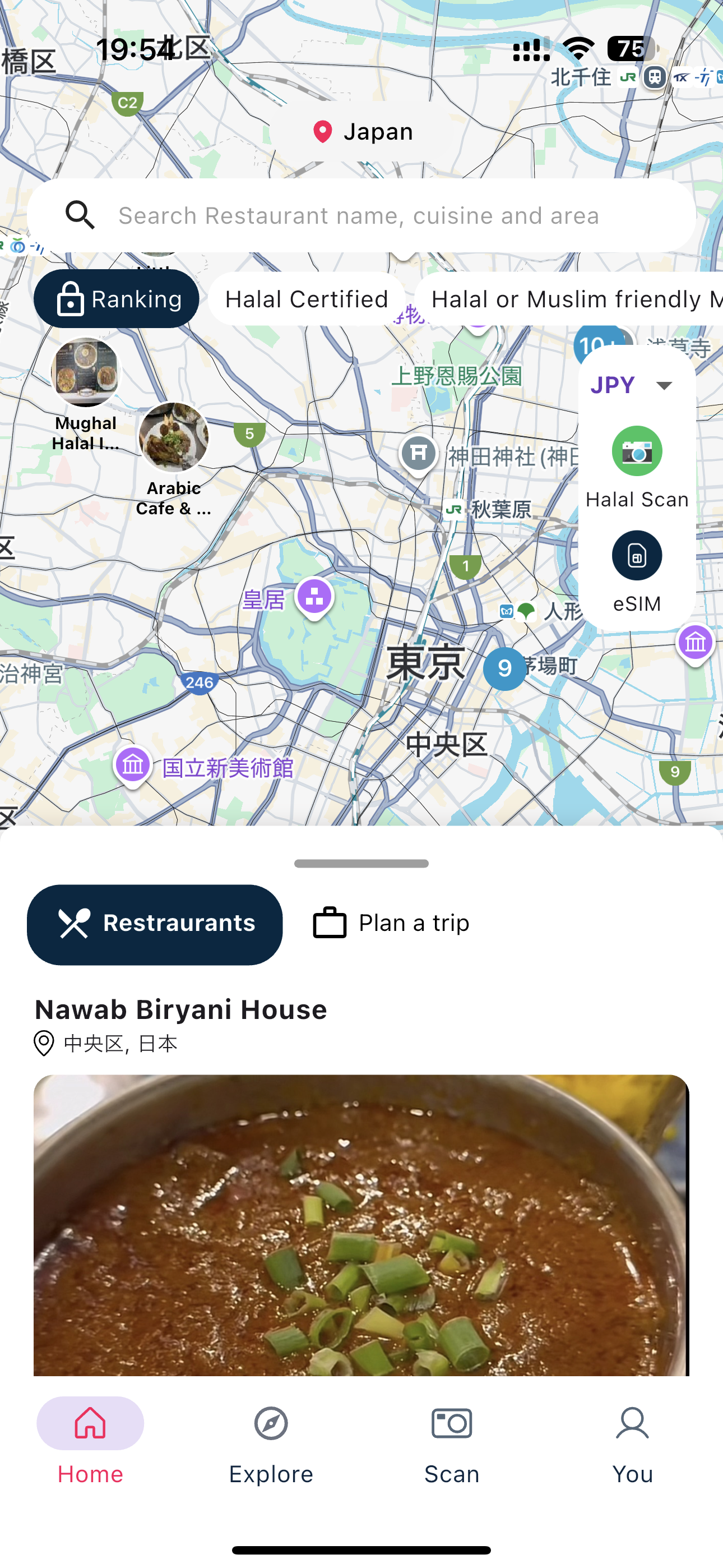Viewport: 723px width, 1568px height.
Task: Tap the museum marker near 国立新美術館
Action: point(132,765)
